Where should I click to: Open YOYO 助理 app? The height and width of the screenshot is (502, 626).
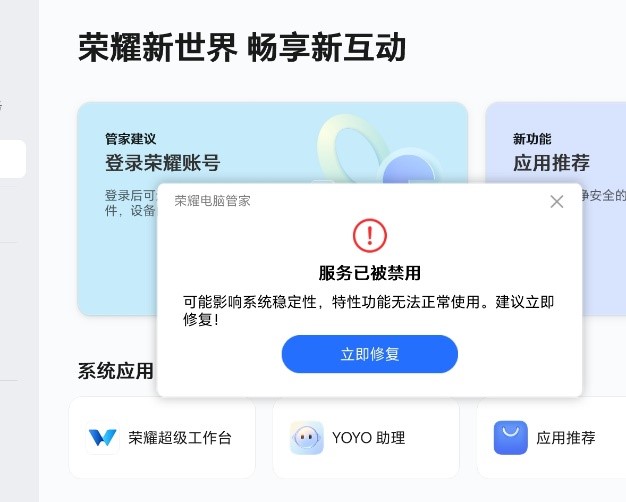(365, 438)
